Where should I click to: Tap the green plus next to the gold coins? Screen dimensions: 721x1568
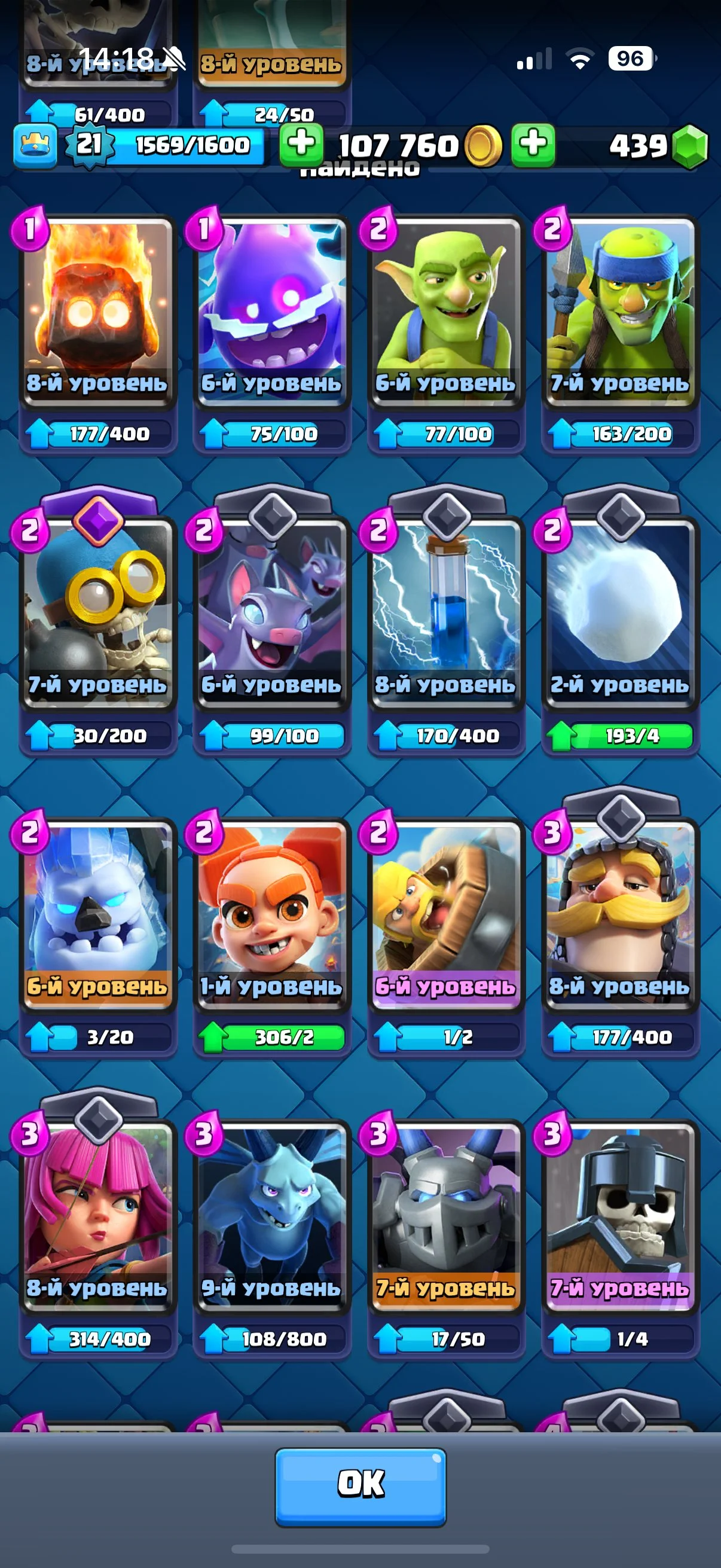click(x=533, y=145)
